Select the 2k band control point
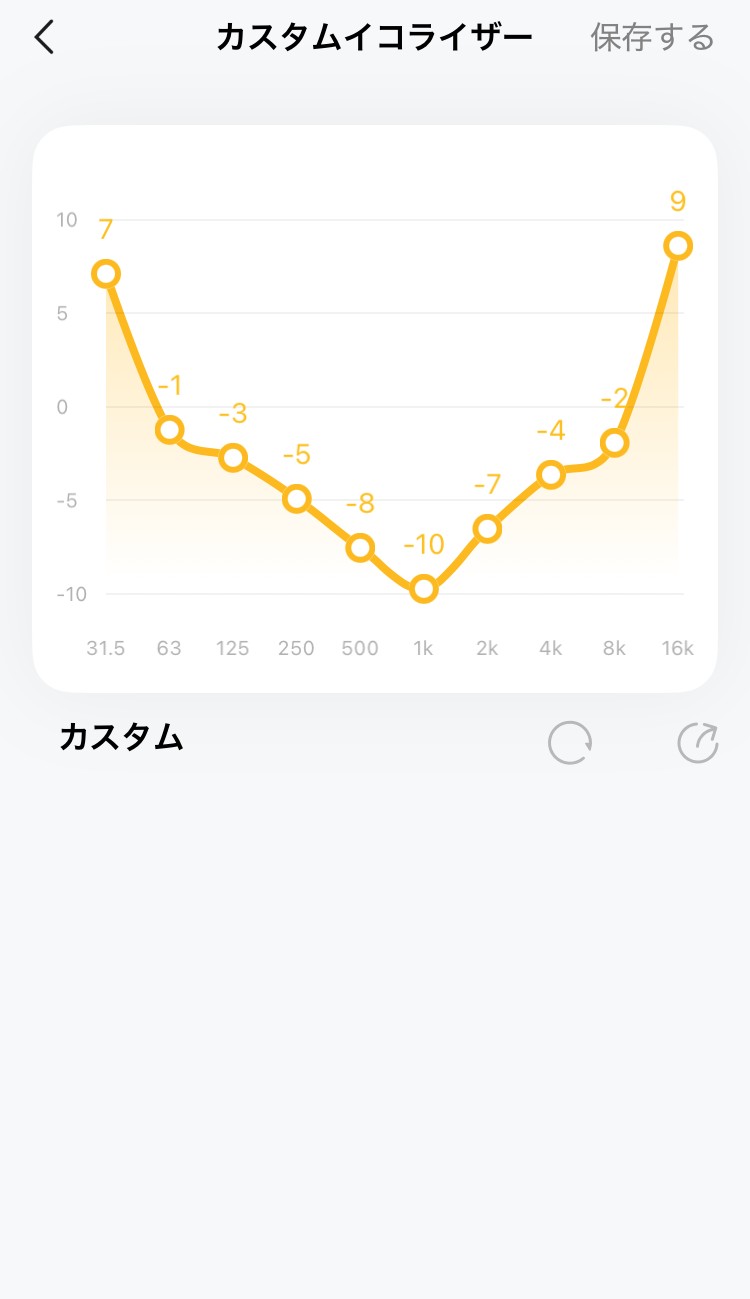 [x=487, y=527]
